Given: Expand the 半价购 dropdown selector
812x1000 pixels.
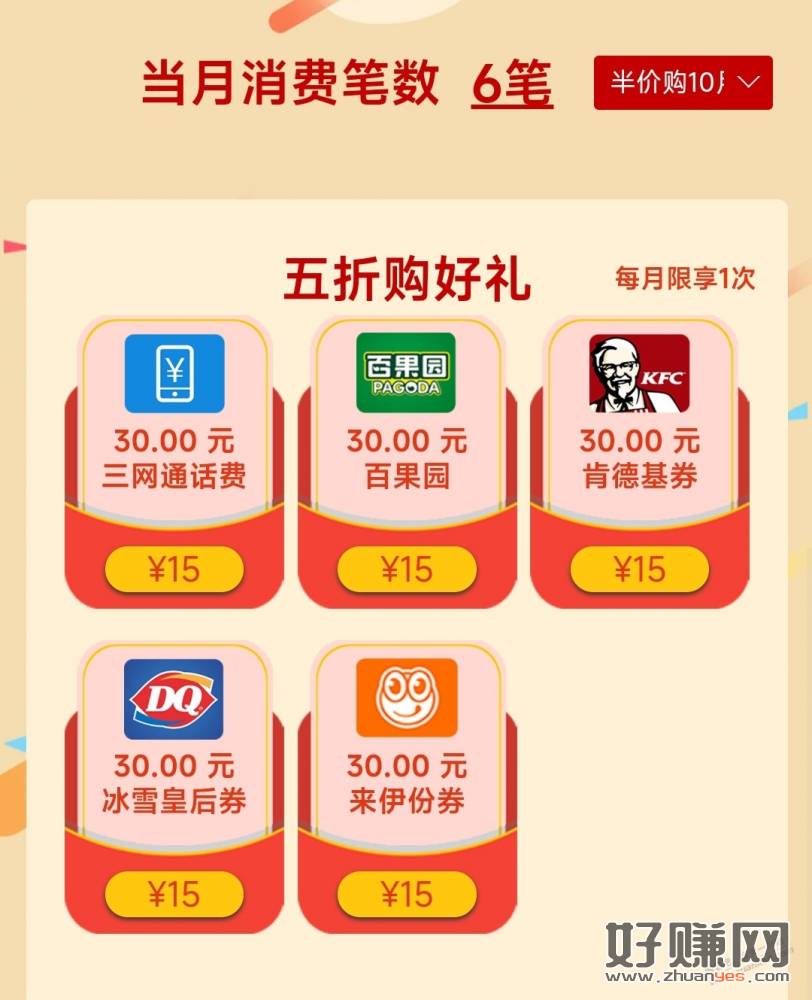Looking at the screenshot, I should (683, 83).
